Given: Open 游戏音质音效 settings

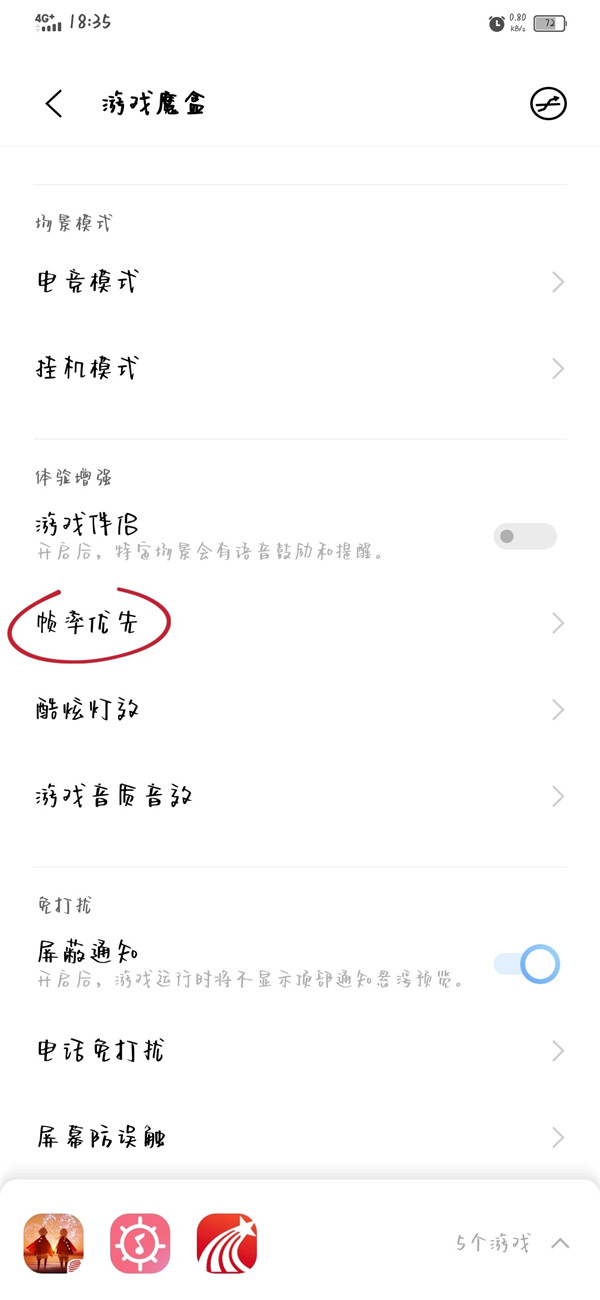Looking at the screenshot, I should 300,797.
